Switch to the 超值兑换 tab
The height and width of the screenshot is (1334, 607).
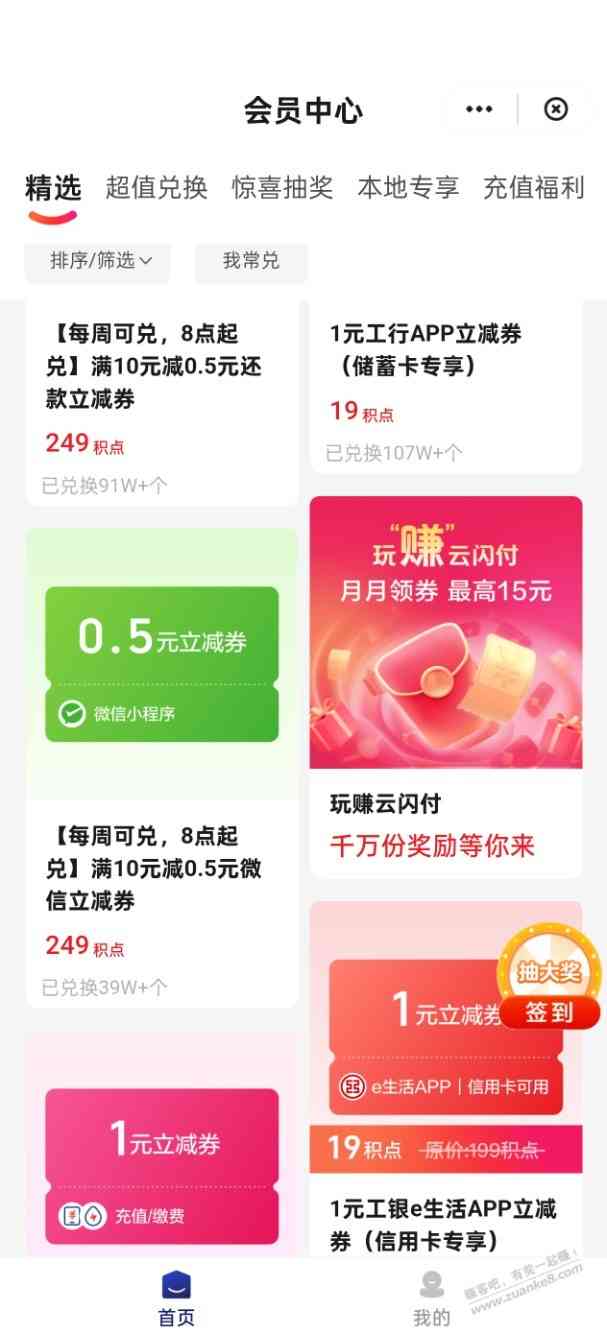[x=156, y=188]
